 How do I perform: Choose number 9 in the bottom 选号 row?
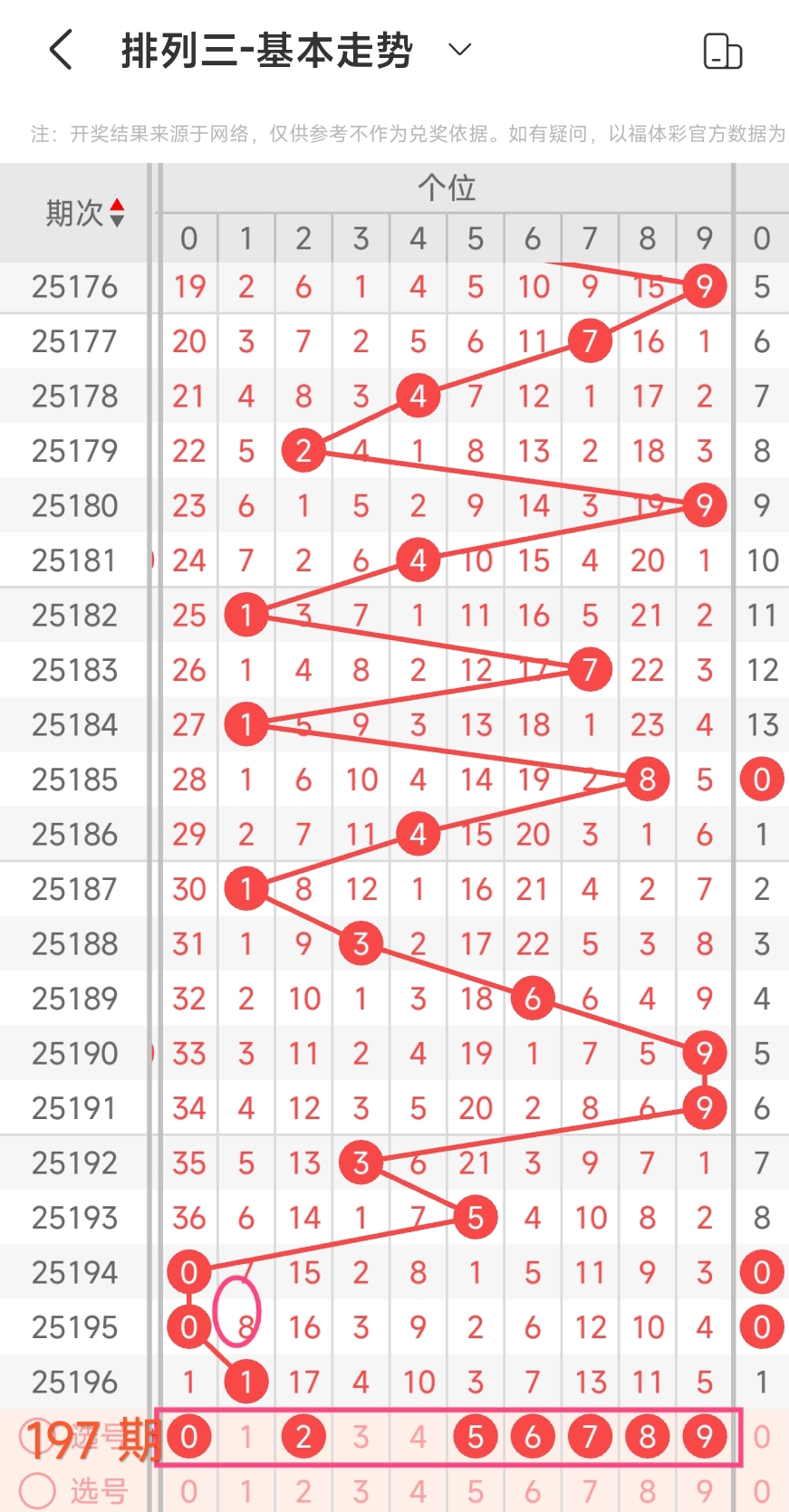[704, 1490]
